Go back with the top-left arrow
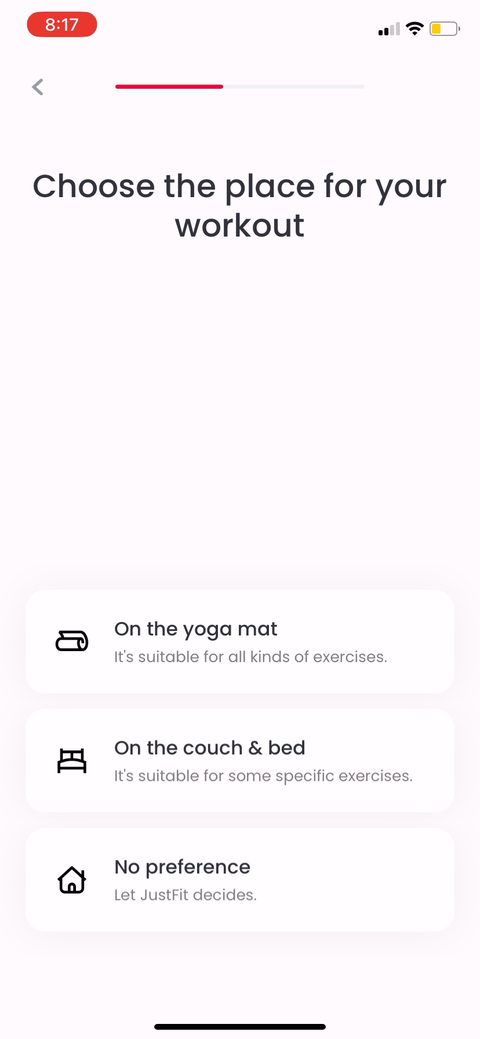The image size is (480, 1039). pyautogui.click(x=38, y=87)
